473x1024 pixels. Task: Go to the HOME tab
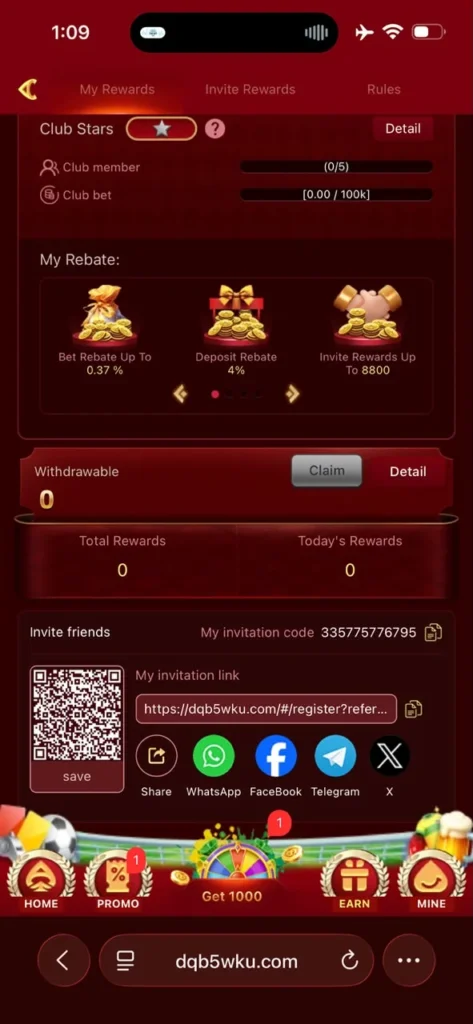pyautogui.click(x=41, y=880)
